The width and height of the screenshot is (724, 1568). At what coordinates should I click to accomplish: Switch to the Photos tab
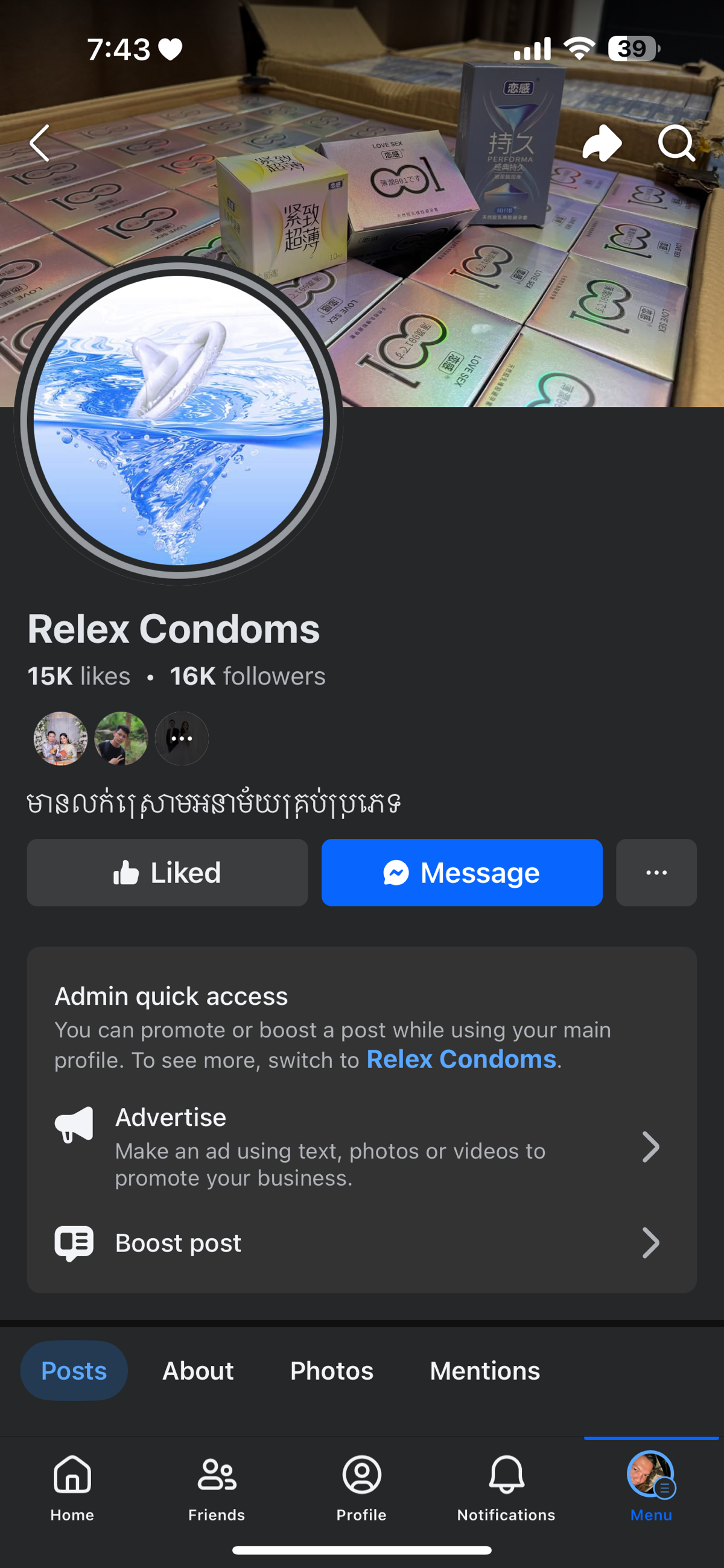pyautogui.click(x=332, y=1370)
